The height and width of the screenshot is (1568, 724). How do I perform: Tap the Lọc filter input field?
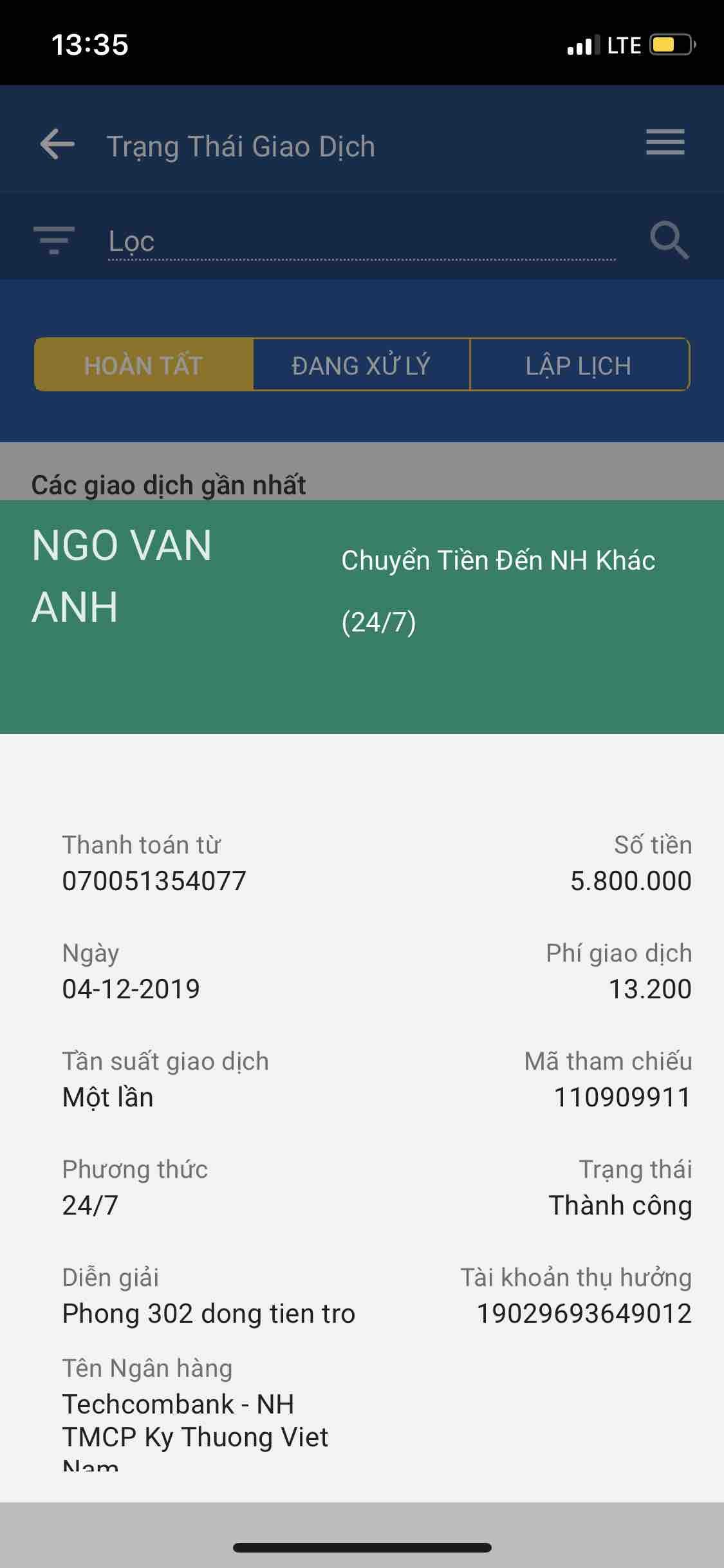coord(360,242)
